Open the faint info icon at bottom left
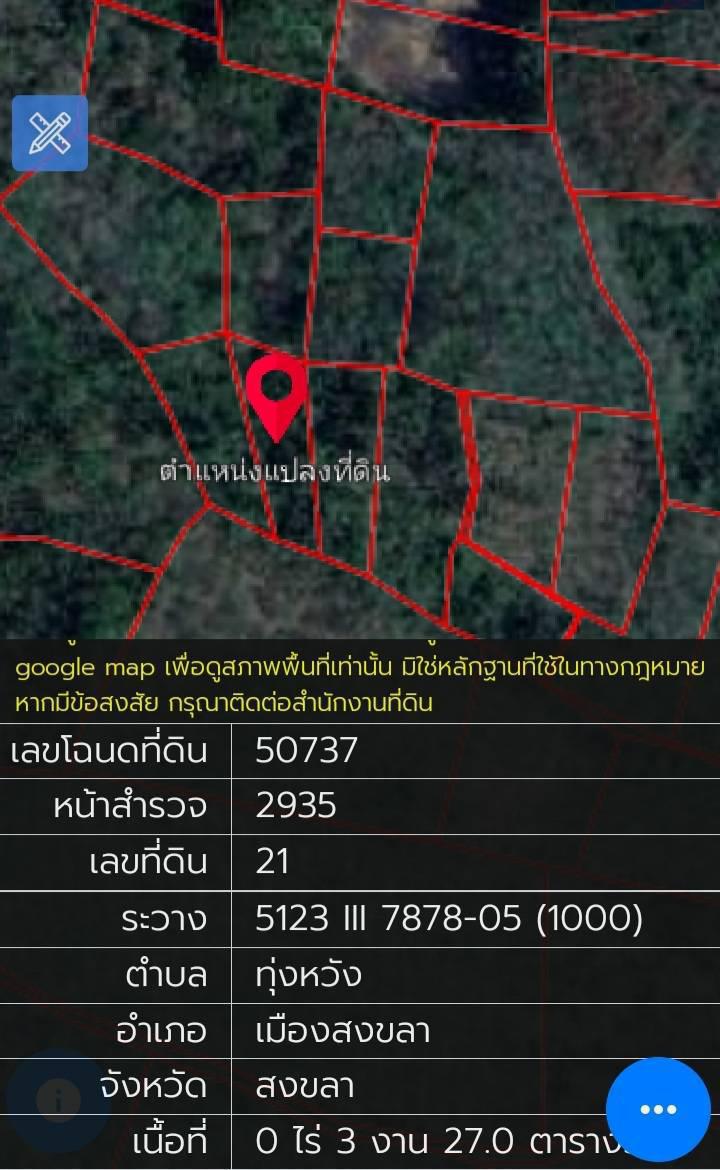 coord(58,1098)
